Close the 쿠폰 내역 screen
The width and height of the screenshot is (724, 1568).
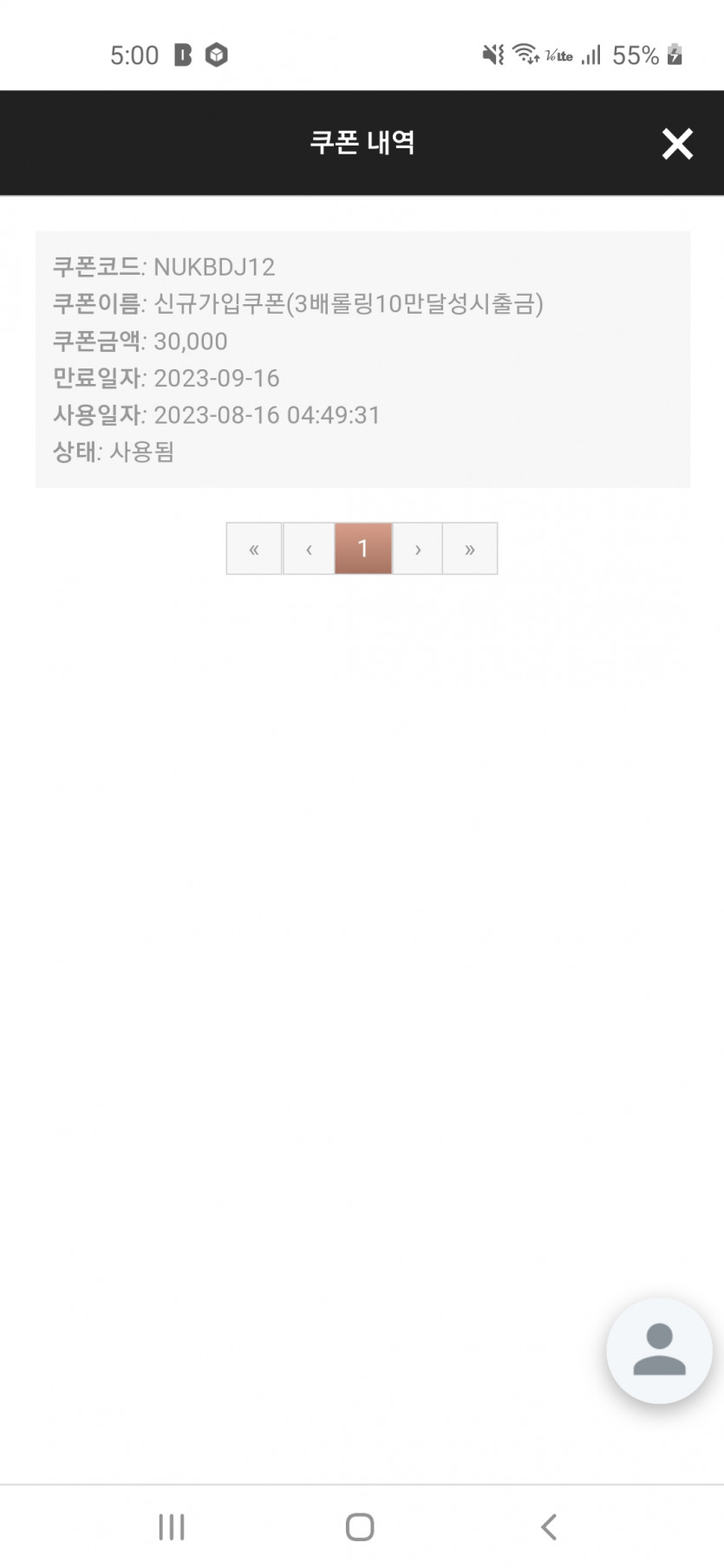(677, 144)
